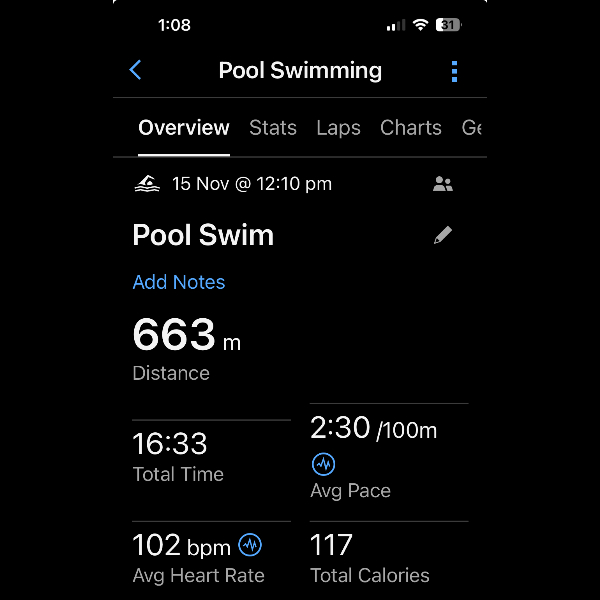Open activity privacy people icon

[443, 184]
